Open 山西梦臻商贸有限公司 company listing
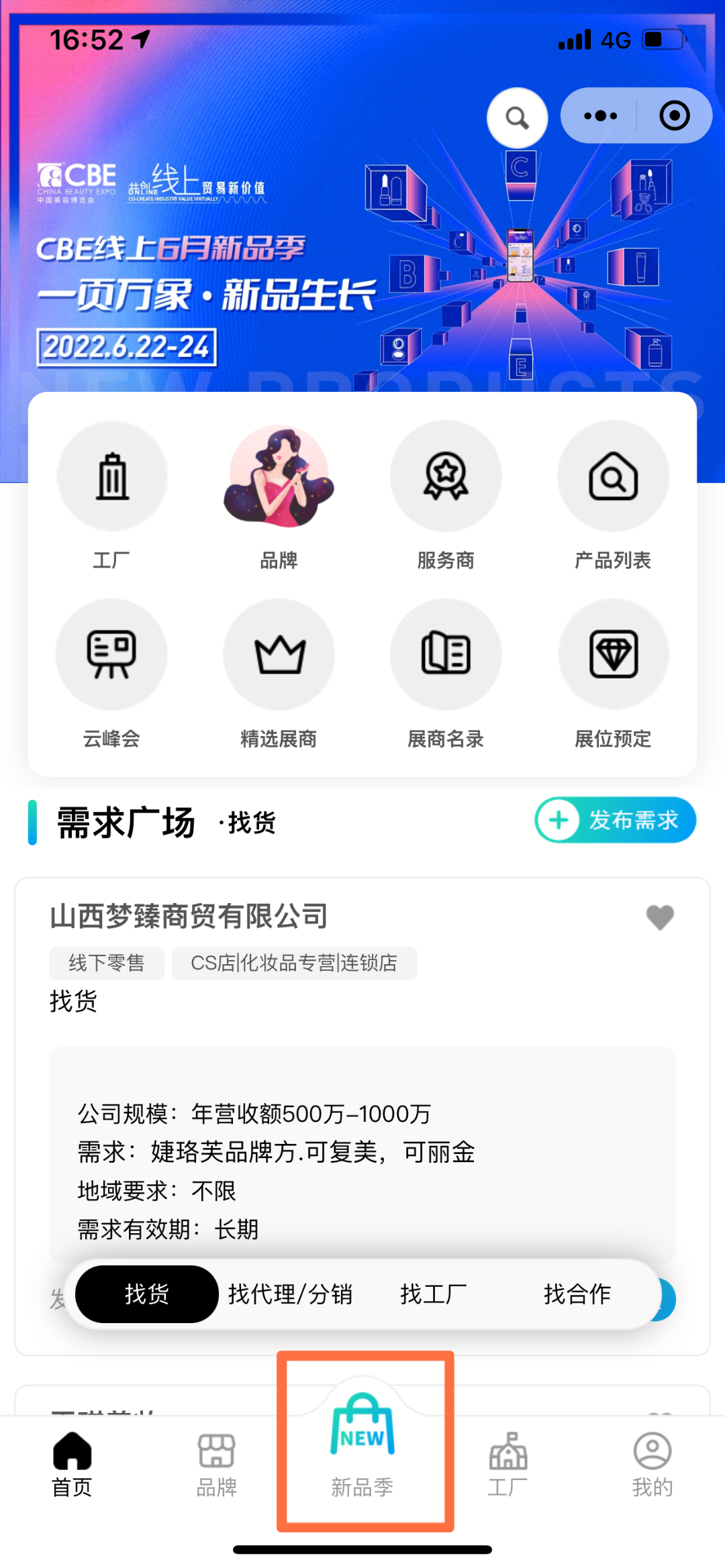The height and width of the screenshot is (1568, 725). (x=188, y=917)
